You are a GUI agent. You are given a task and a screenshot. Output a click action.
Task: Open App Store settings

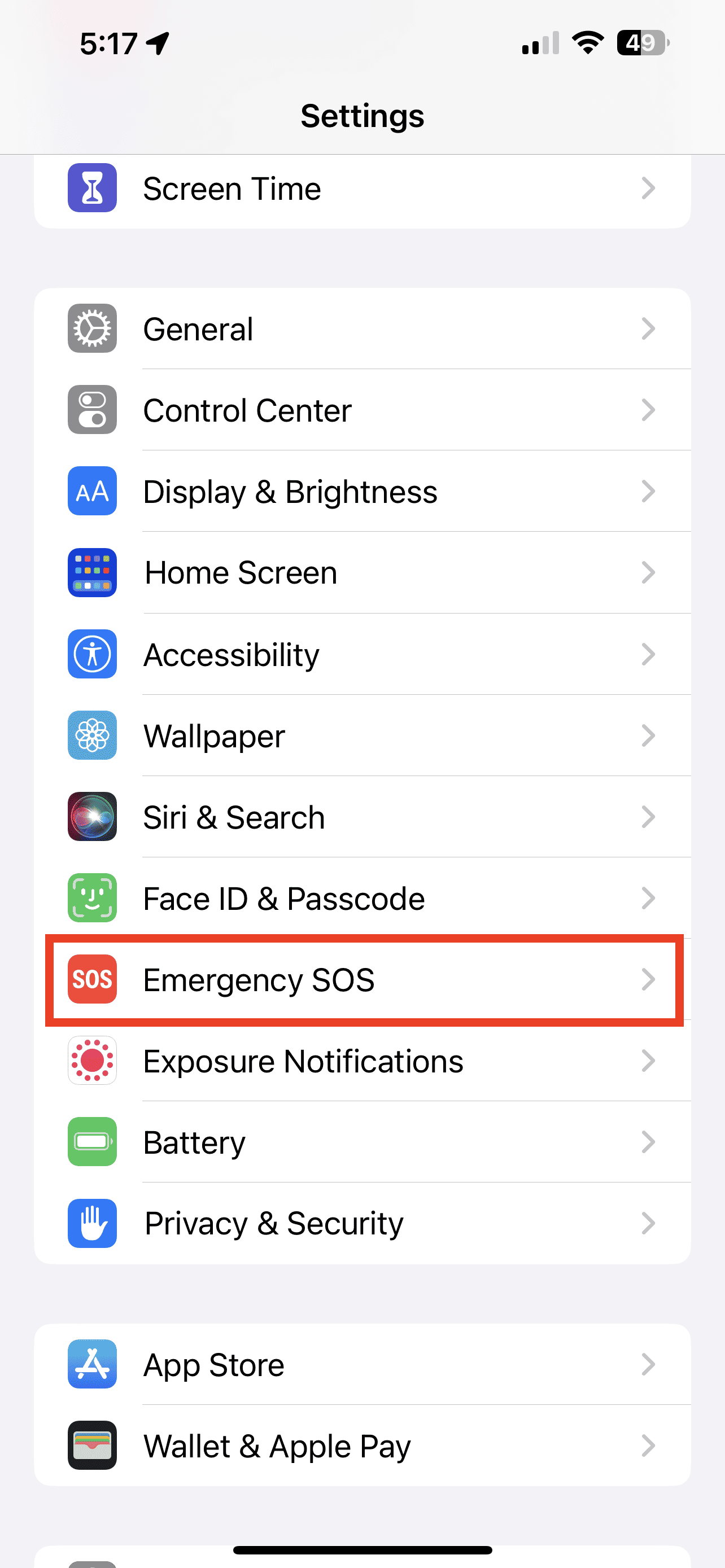[x=362, y=1365]
